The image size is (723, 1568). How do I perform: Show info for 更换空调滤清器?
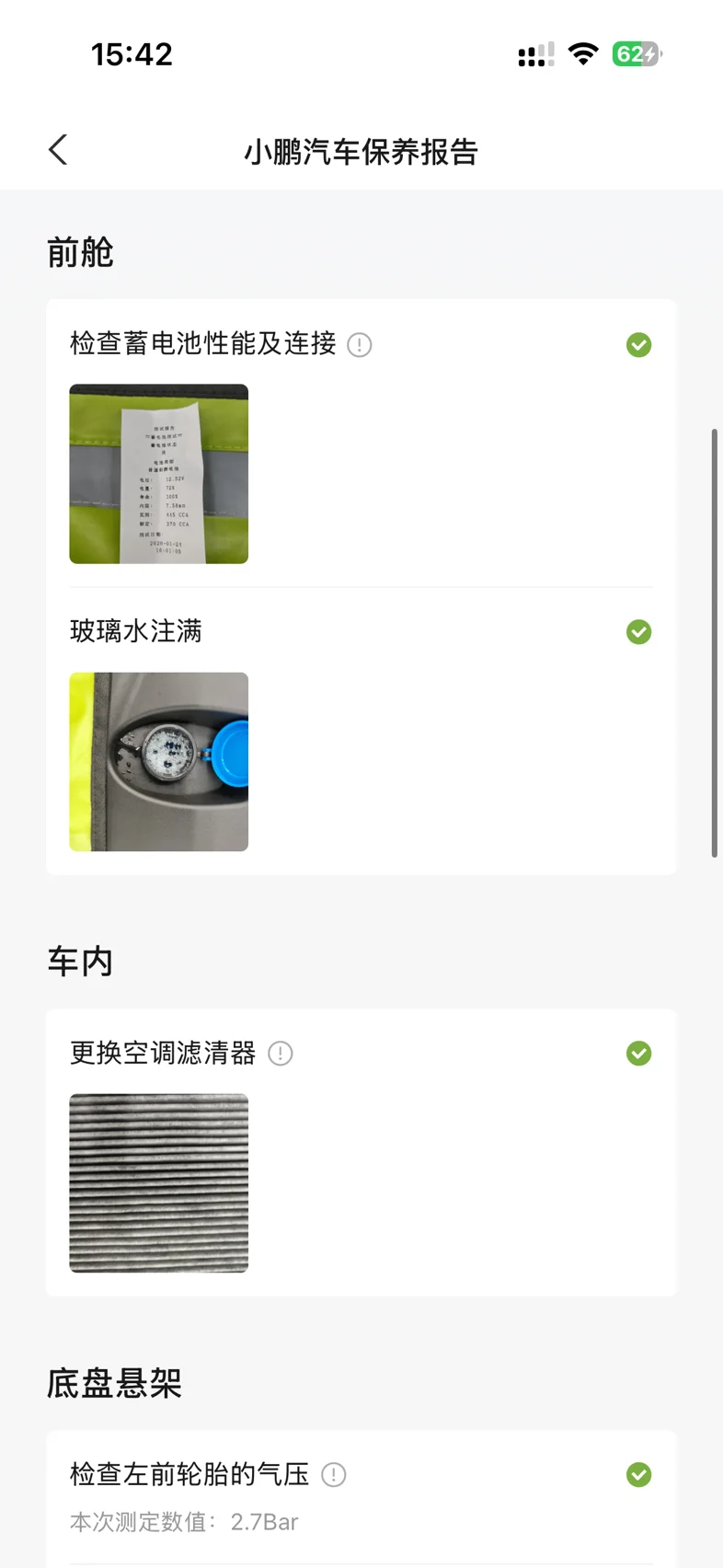click(x=281, y=1054)
